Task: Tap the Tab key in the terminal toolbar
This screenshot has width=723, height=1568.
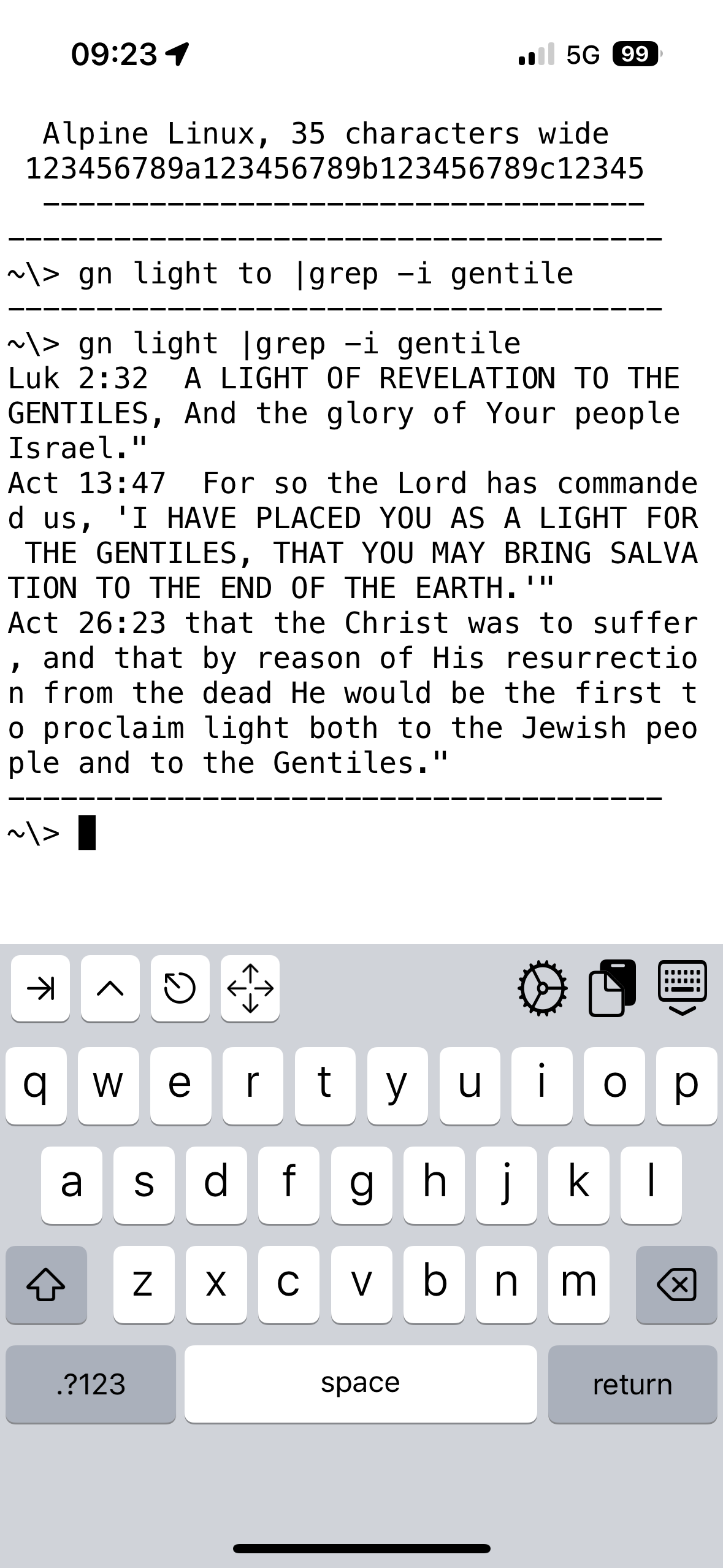Action: (40, 988)
